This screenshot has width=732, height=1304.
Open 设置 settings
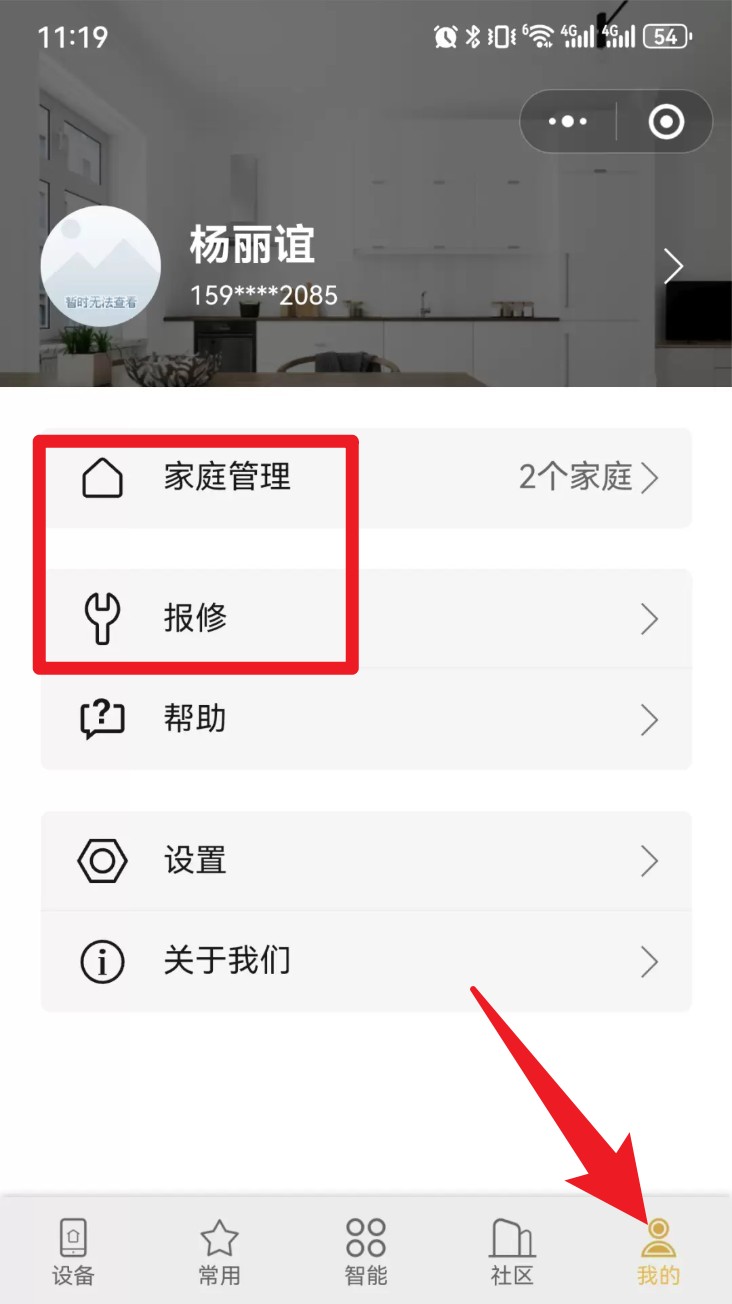pos(366,861)
